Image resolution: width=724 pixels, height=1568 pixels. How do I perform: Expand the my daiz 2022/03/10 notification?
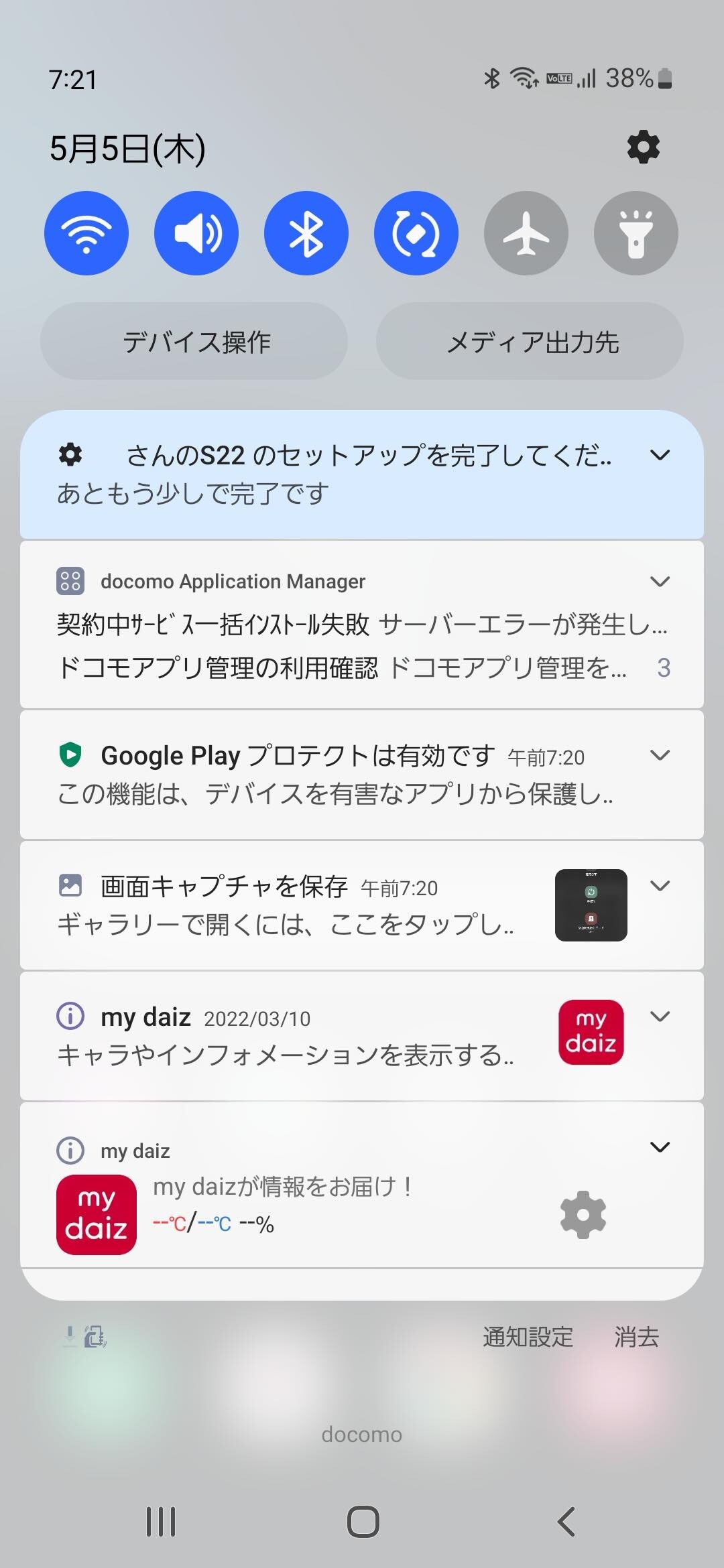(x=660, y=1017)
